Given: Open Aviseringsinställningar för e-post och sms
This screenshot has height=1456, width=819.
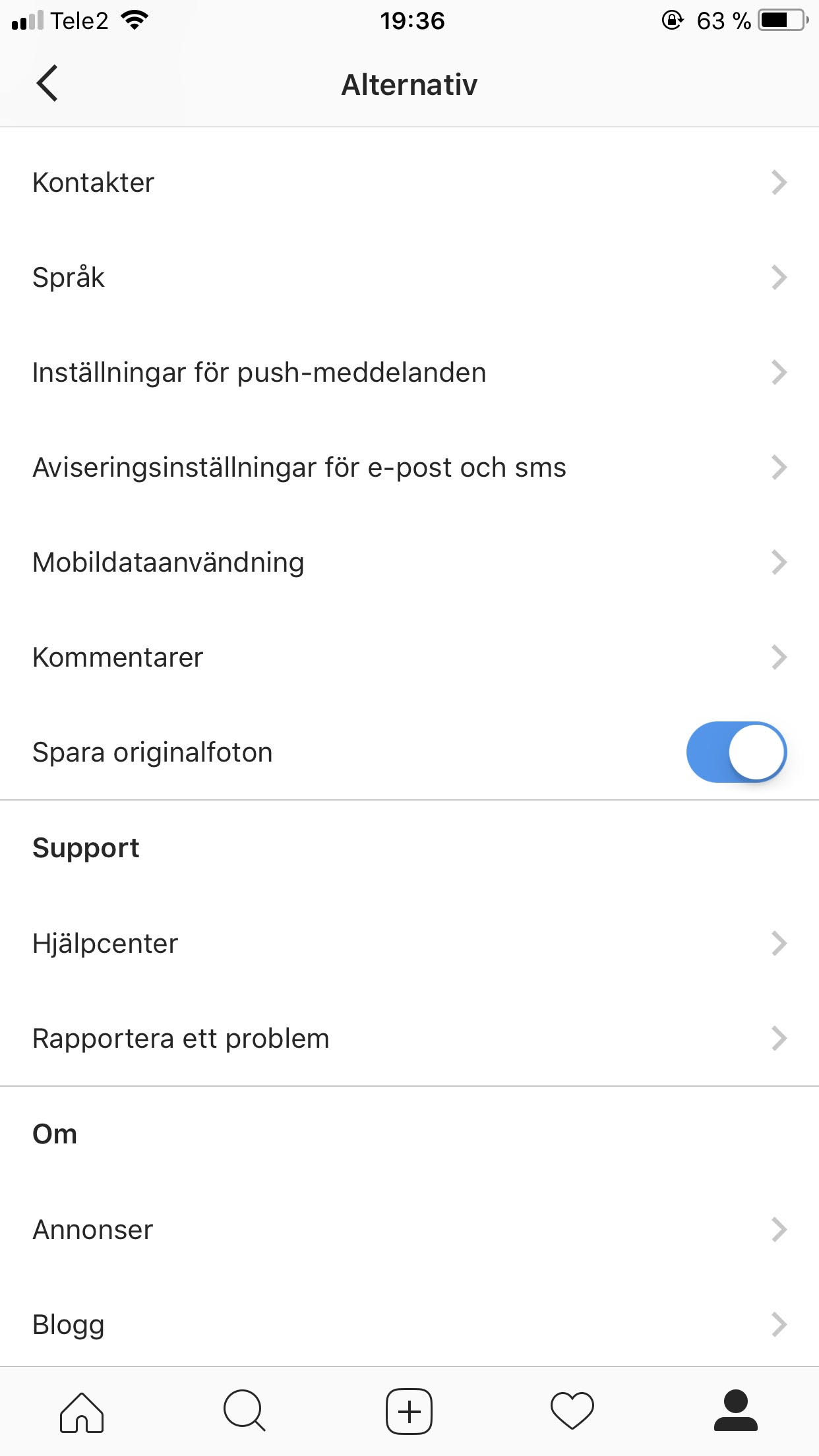Looking at the screenshot, I should (409, 468).
